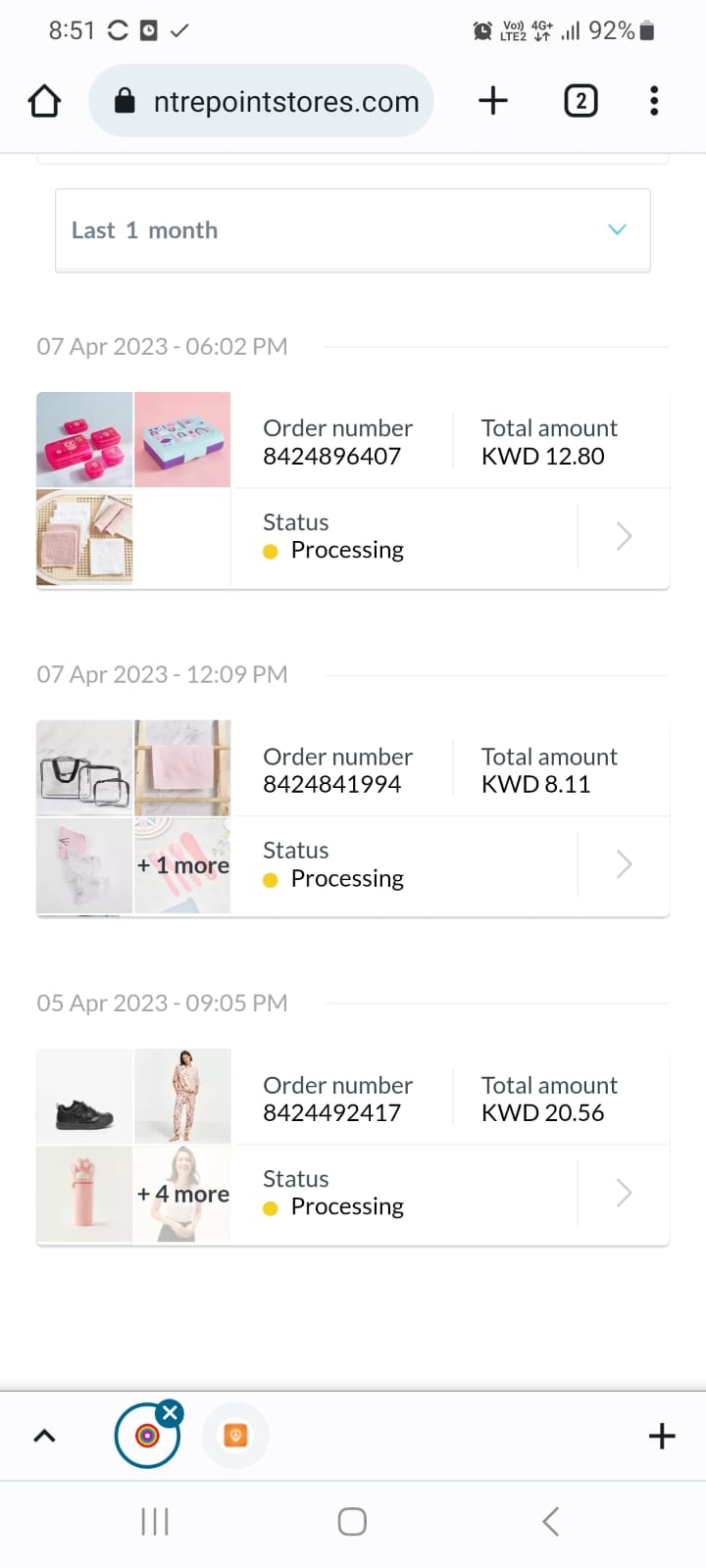The width and height of the screenshot is (706, 1568).
Task: Switch to the orange tab icon
Action: coord(235,1436)
